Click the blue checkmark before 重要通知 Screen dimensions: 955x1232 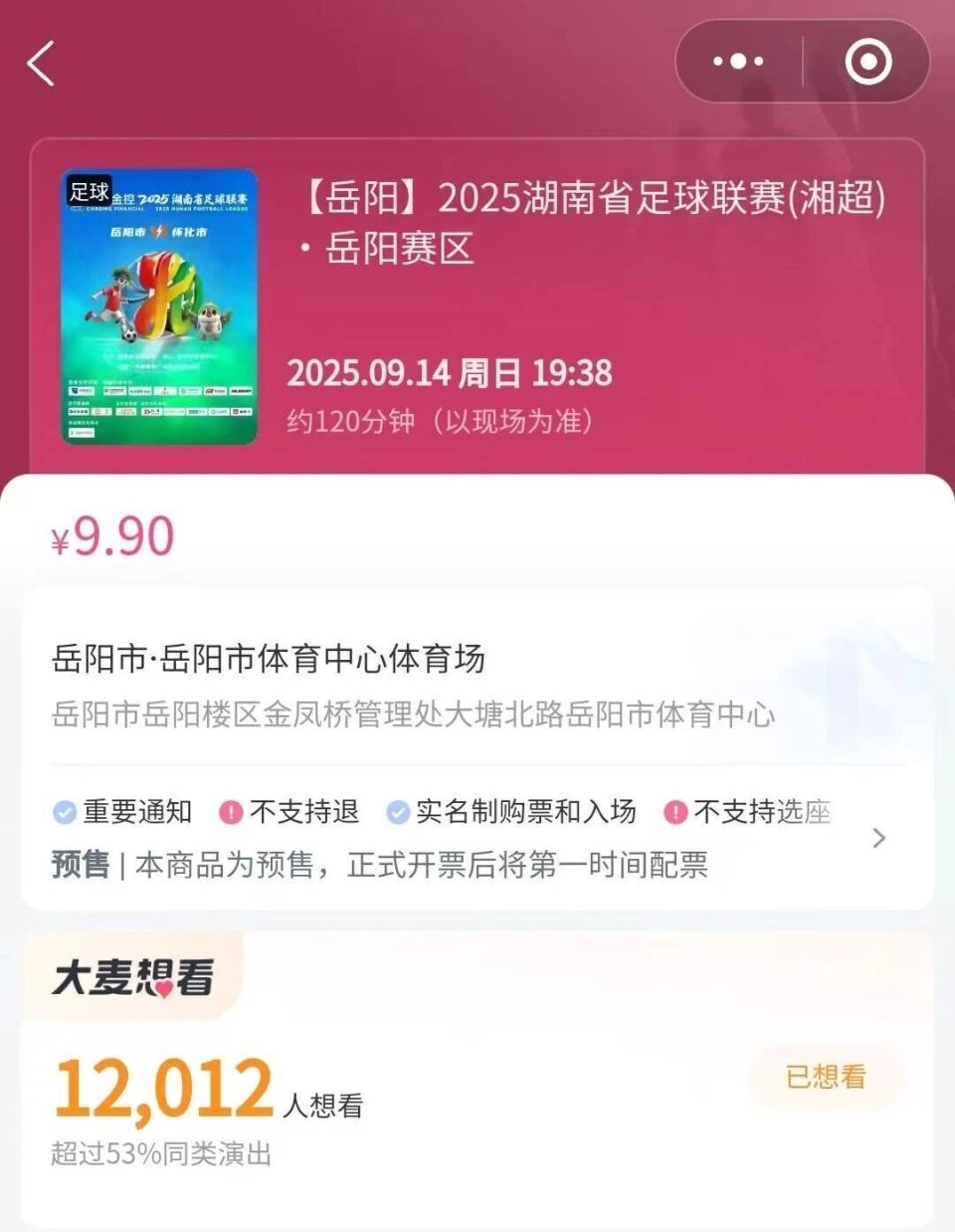click(x=63, y=812)
